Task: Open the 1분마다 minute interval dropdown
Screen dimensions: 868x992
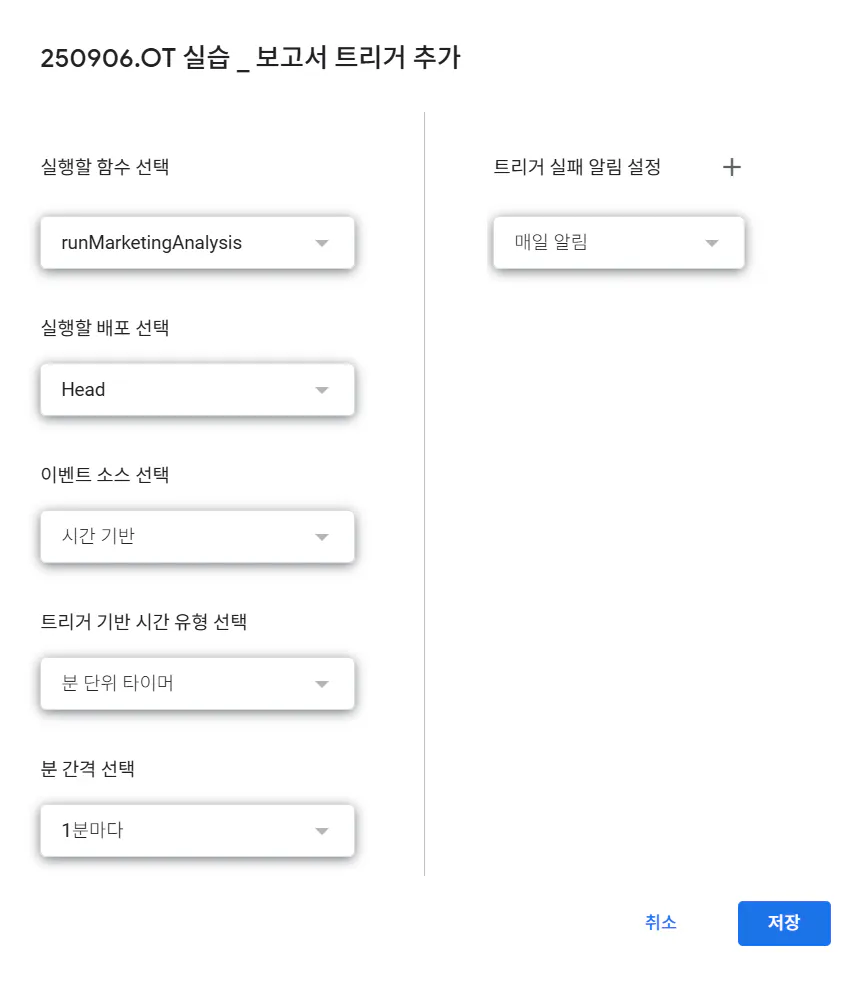Action: (197, 830)
